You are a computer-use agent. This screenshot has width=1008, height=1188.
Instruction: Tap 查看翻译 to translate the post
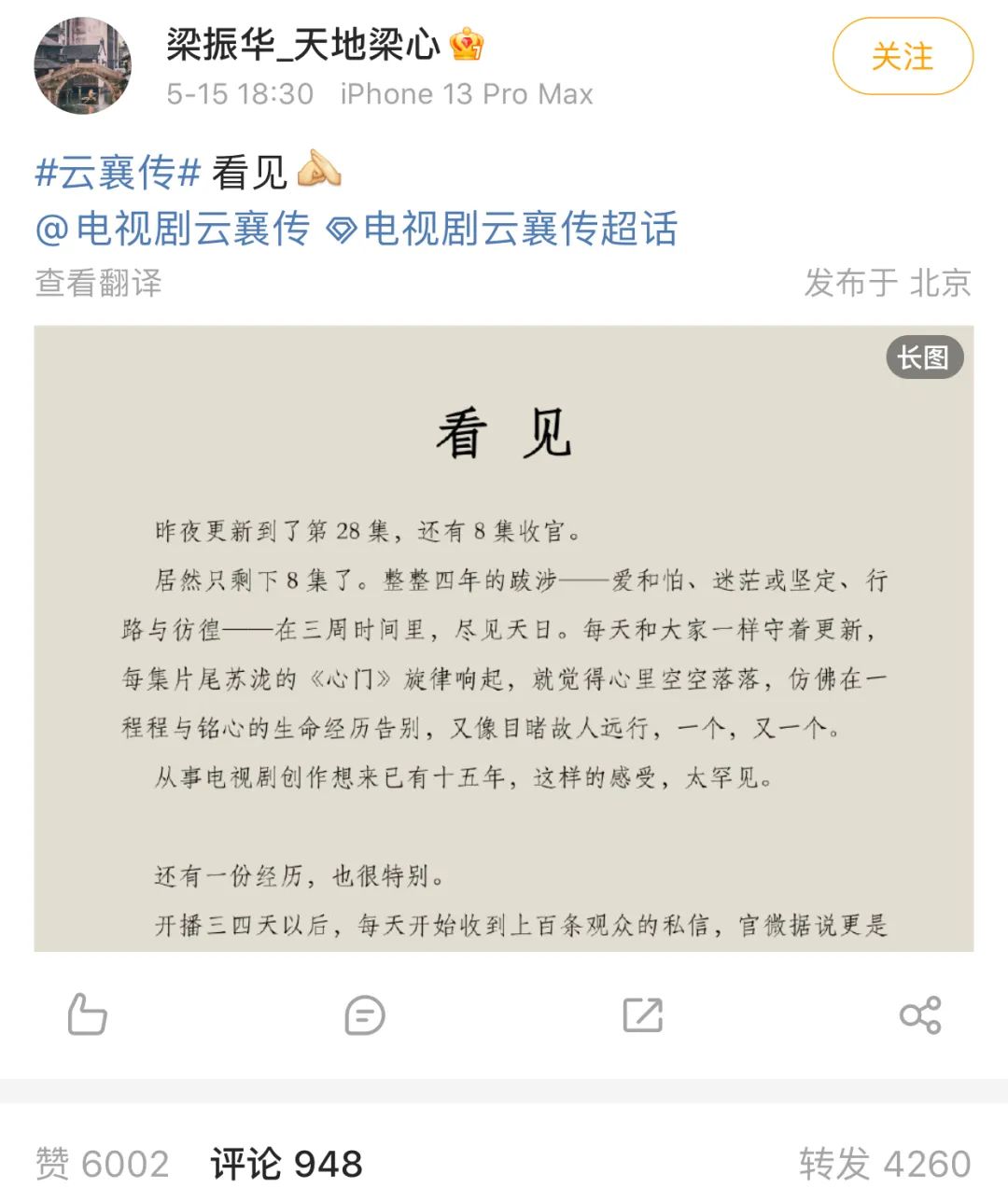tap(98, 283)
